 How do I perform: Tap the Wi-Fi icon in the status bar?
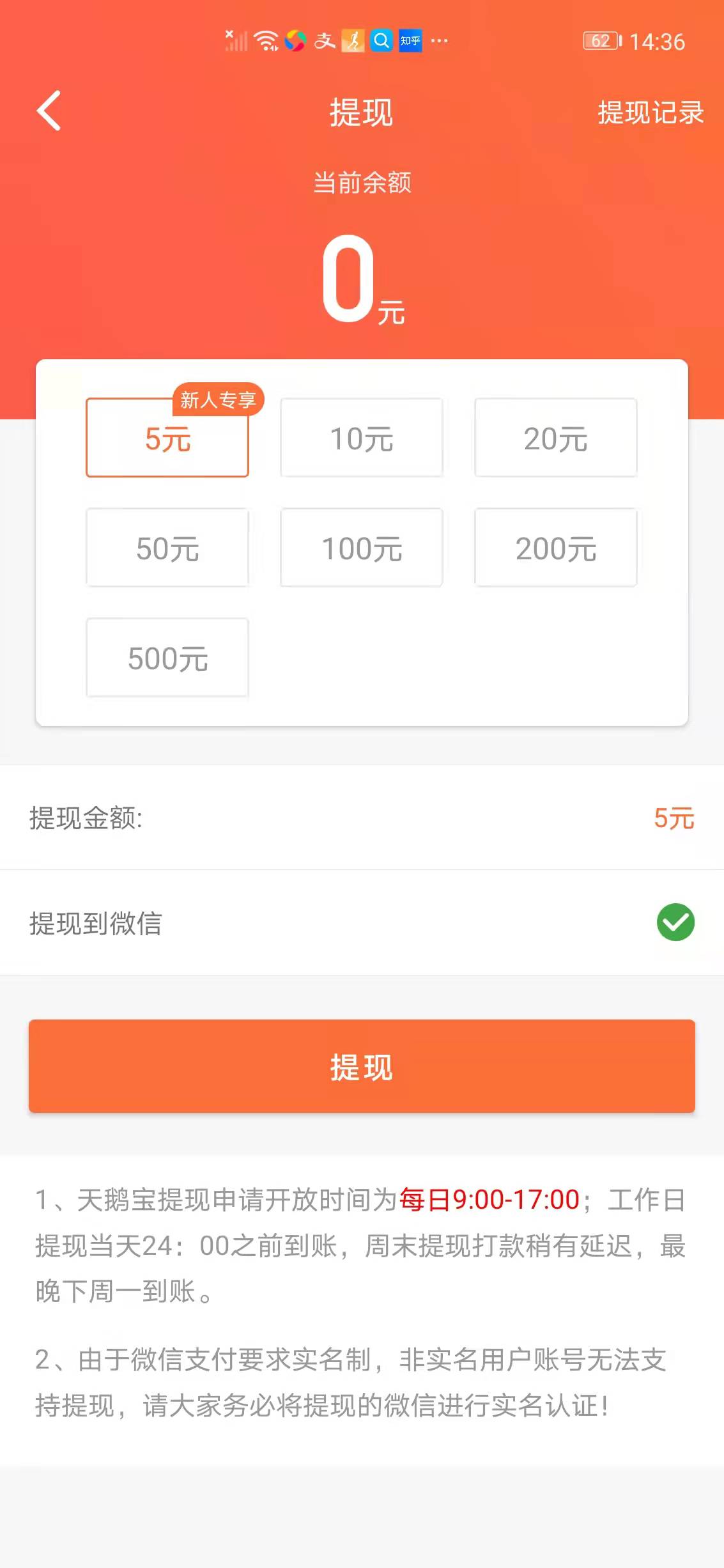[265, 40]
